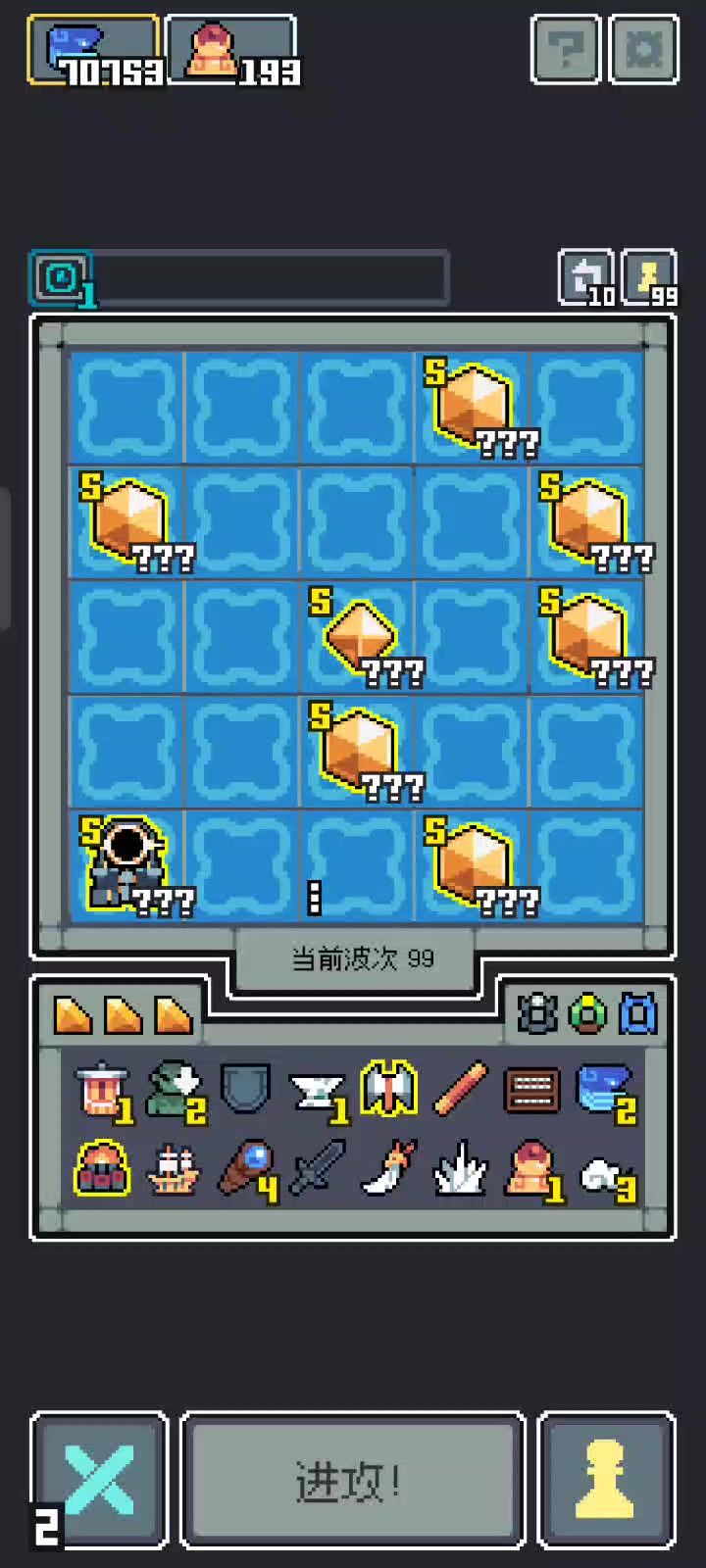Viewport: 706px width, 1568px height.
Task: Select the orange diamond gem in the grid center
Action: click(x=358, y=634)
